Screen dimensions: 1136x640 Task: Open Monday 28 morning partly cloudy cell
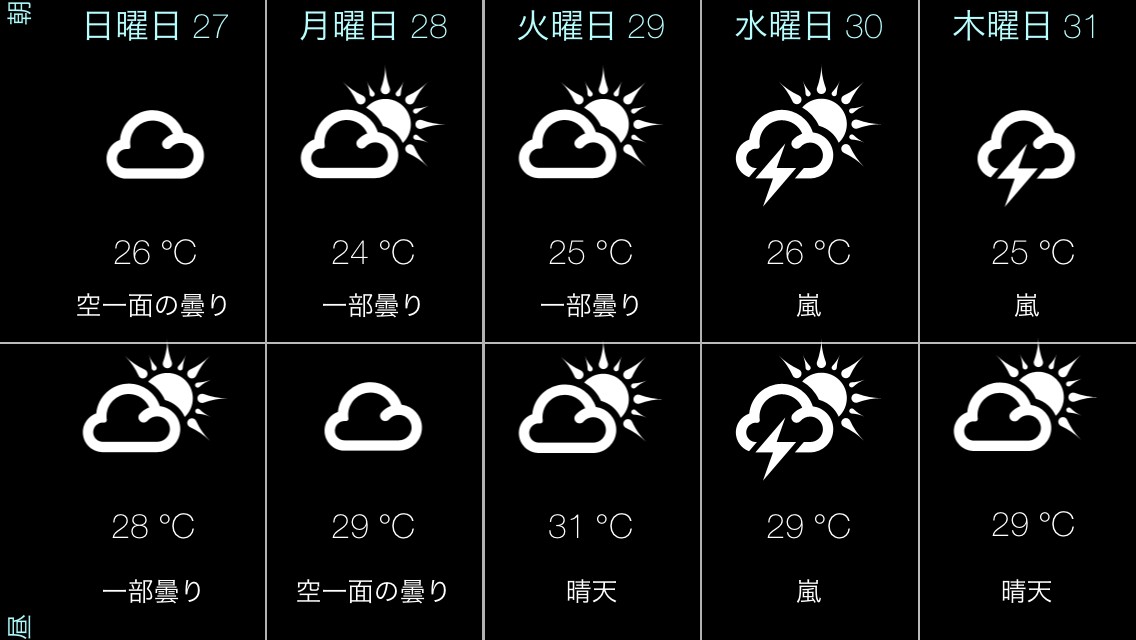pos(373,190)
